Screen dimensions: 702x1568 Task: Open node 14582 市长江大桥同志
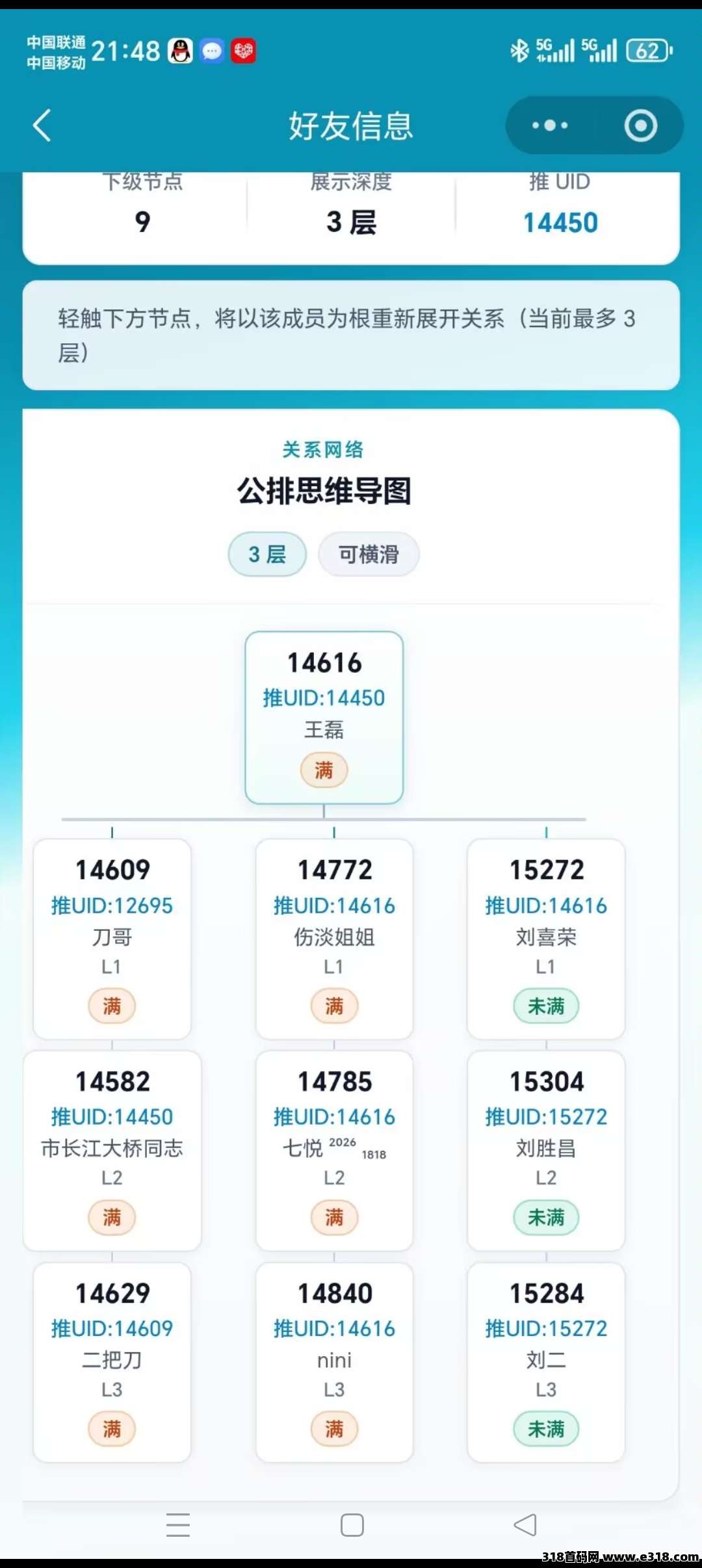112,1149
